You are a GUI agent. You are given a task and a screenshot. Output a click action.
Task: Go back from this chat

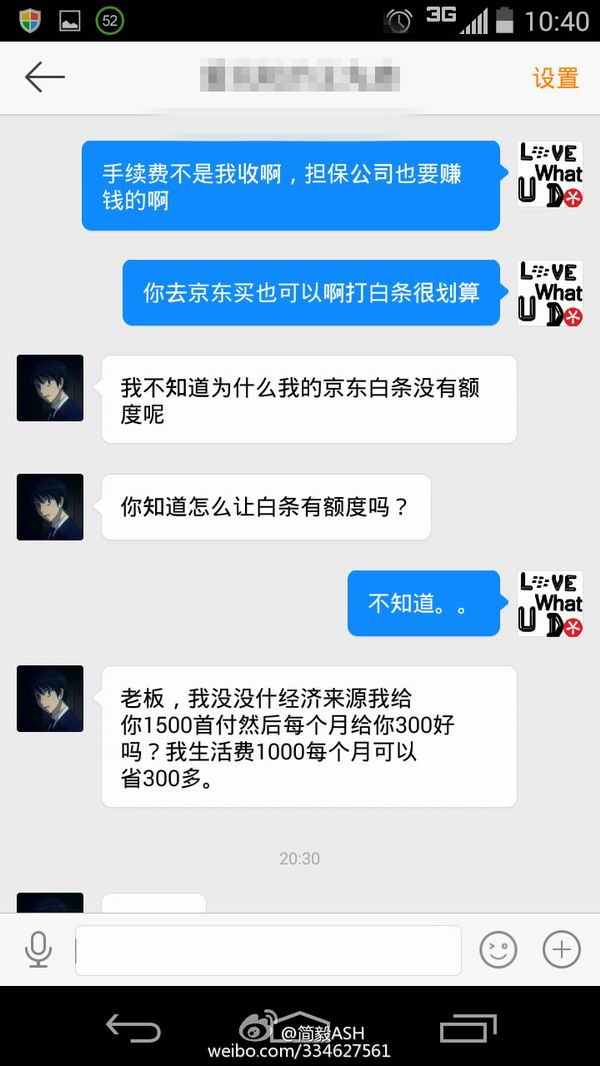click(45, 77)
